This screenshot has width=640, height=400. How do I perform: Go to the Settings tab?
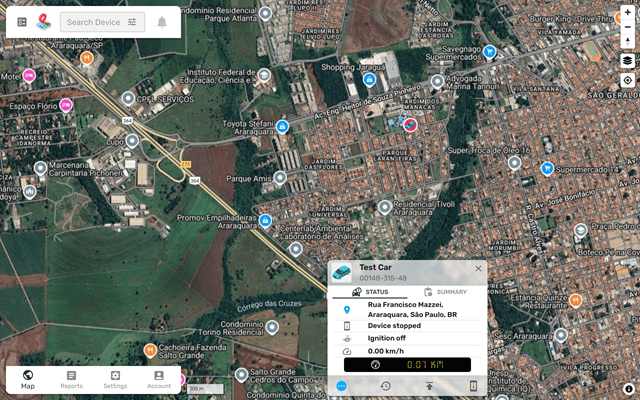[x=115, y=379]
